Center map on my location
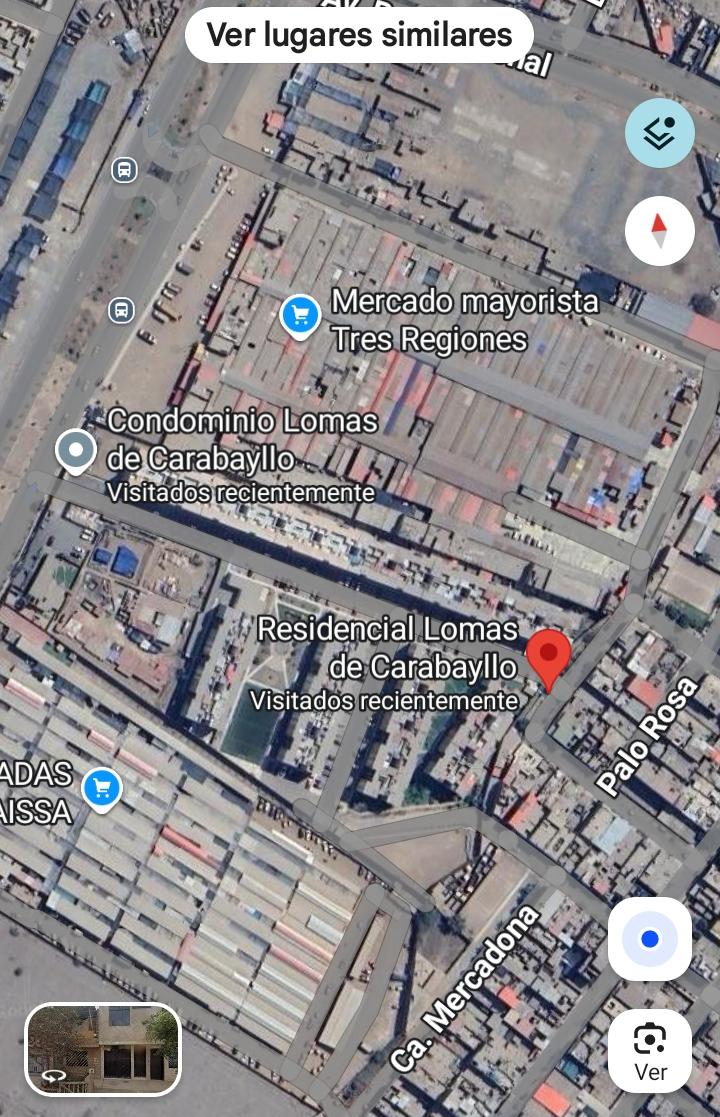Image resolution: width=720 pixels, height=1117 pixels. tap(650, 939)
